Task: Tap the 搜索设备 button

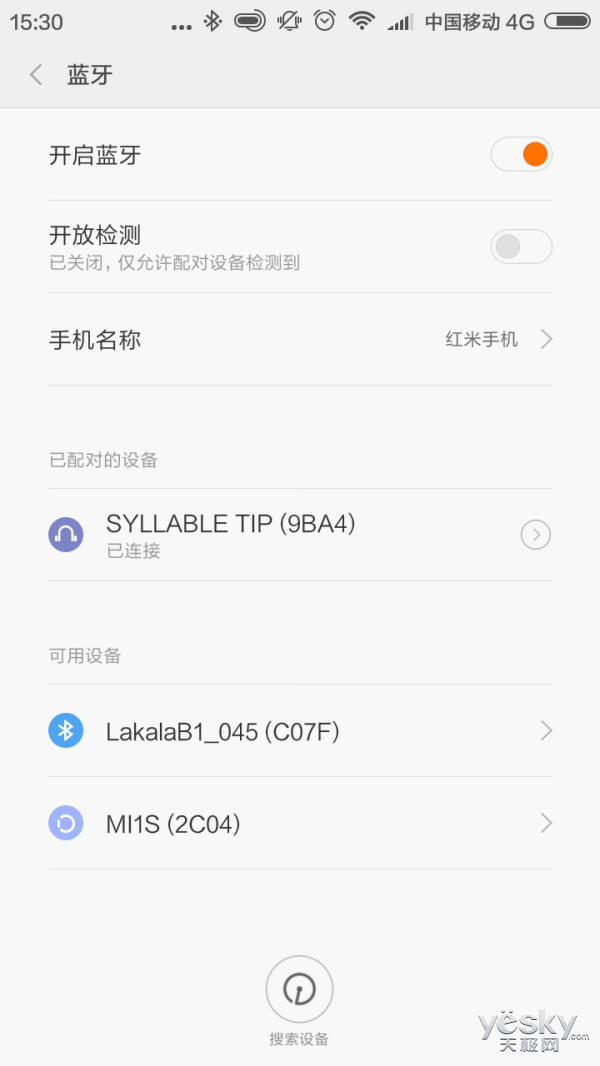Action: pos(299,991)
